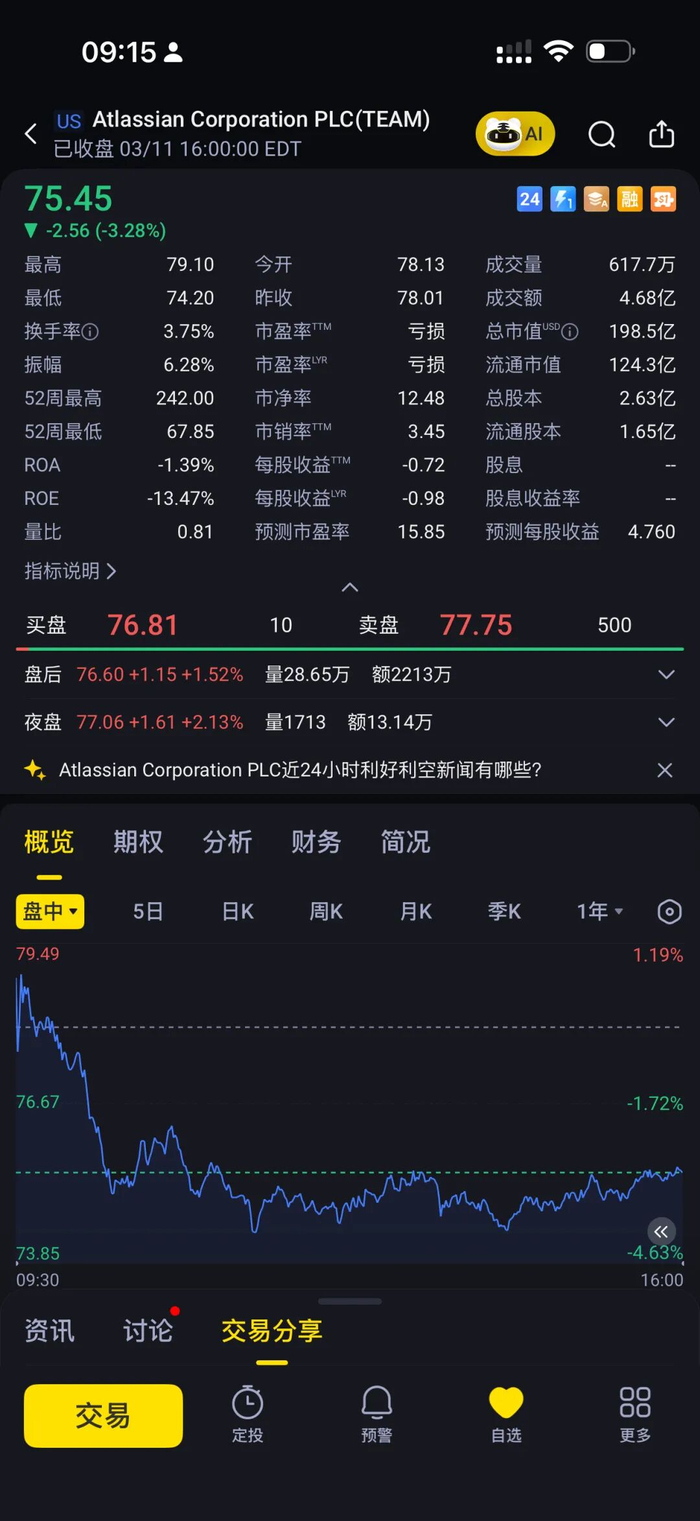Open the search magnifier icon
This screenshot has width=700, height=1521.
pyautogui.click(x=602, y=134)
